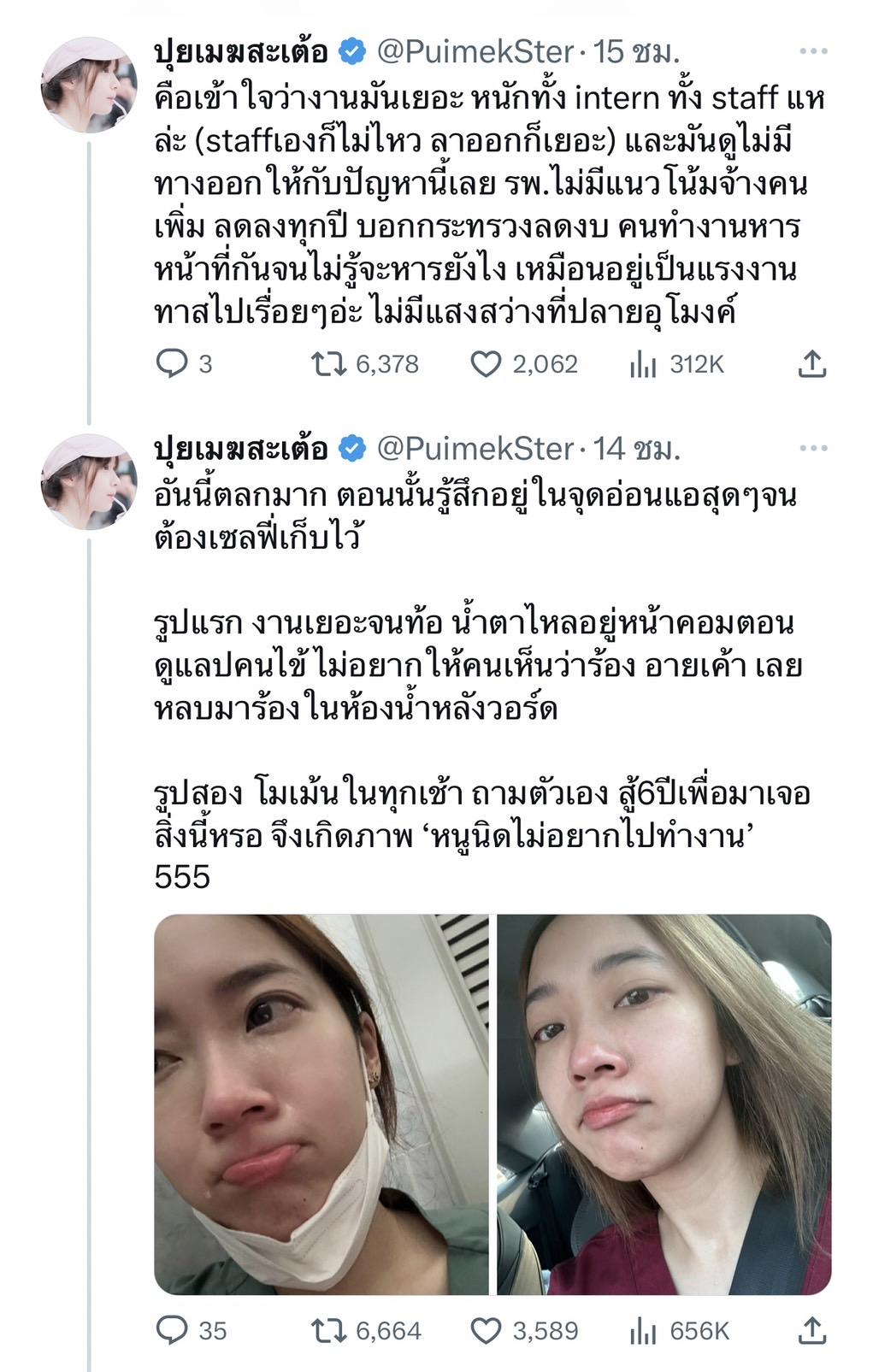Open the left photo with the face mask
The image size is (873, 1372).
[x=321, y=1104]
